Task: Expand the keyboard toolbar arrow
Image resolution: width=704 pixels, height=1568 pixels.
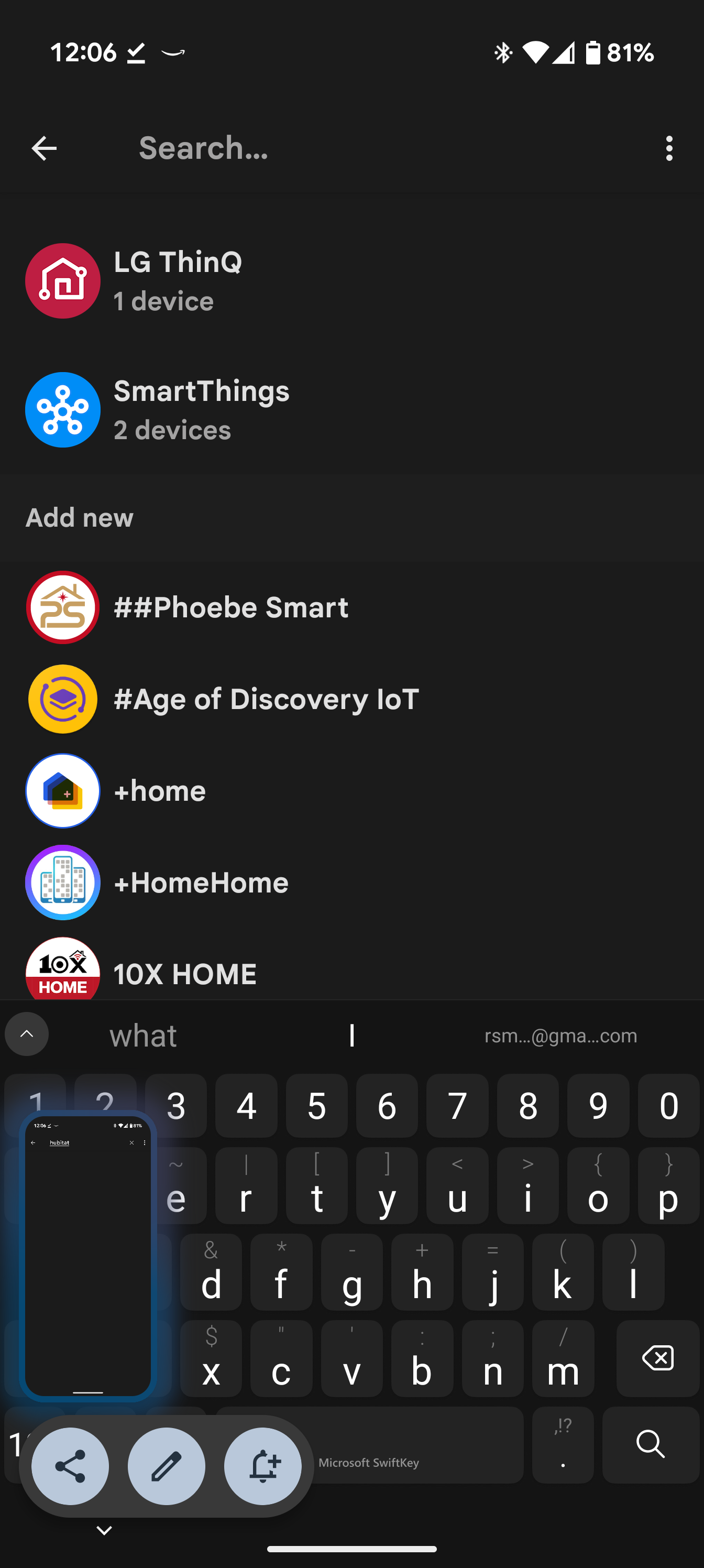Action: (x=27, y=1033)
